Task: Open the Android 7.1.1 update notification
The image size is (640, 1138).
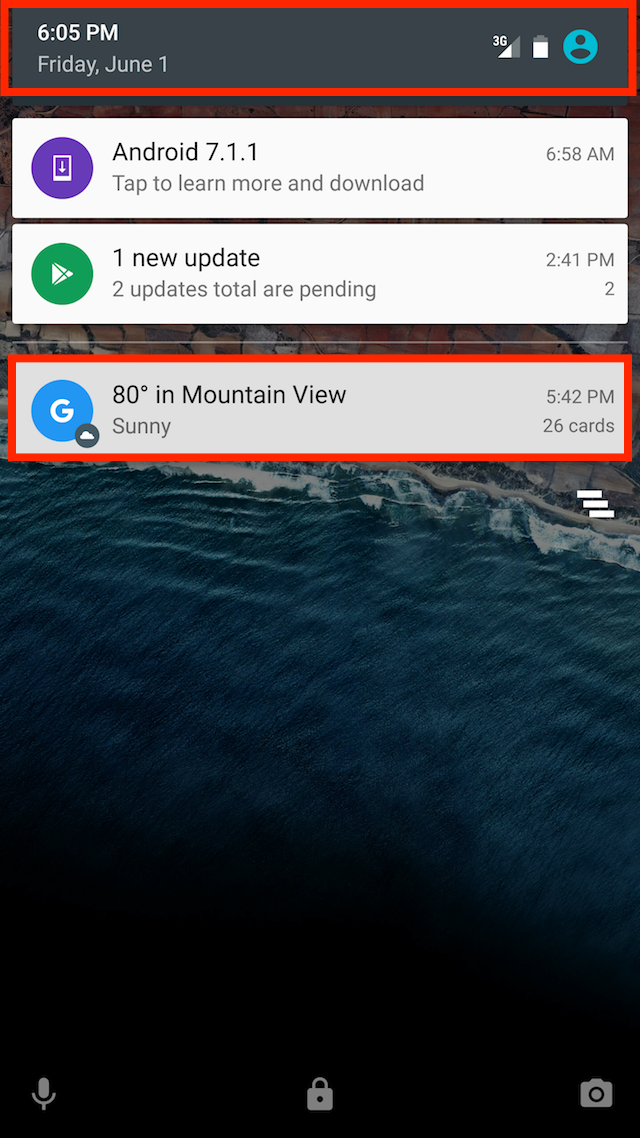Action: click(319, 168)
